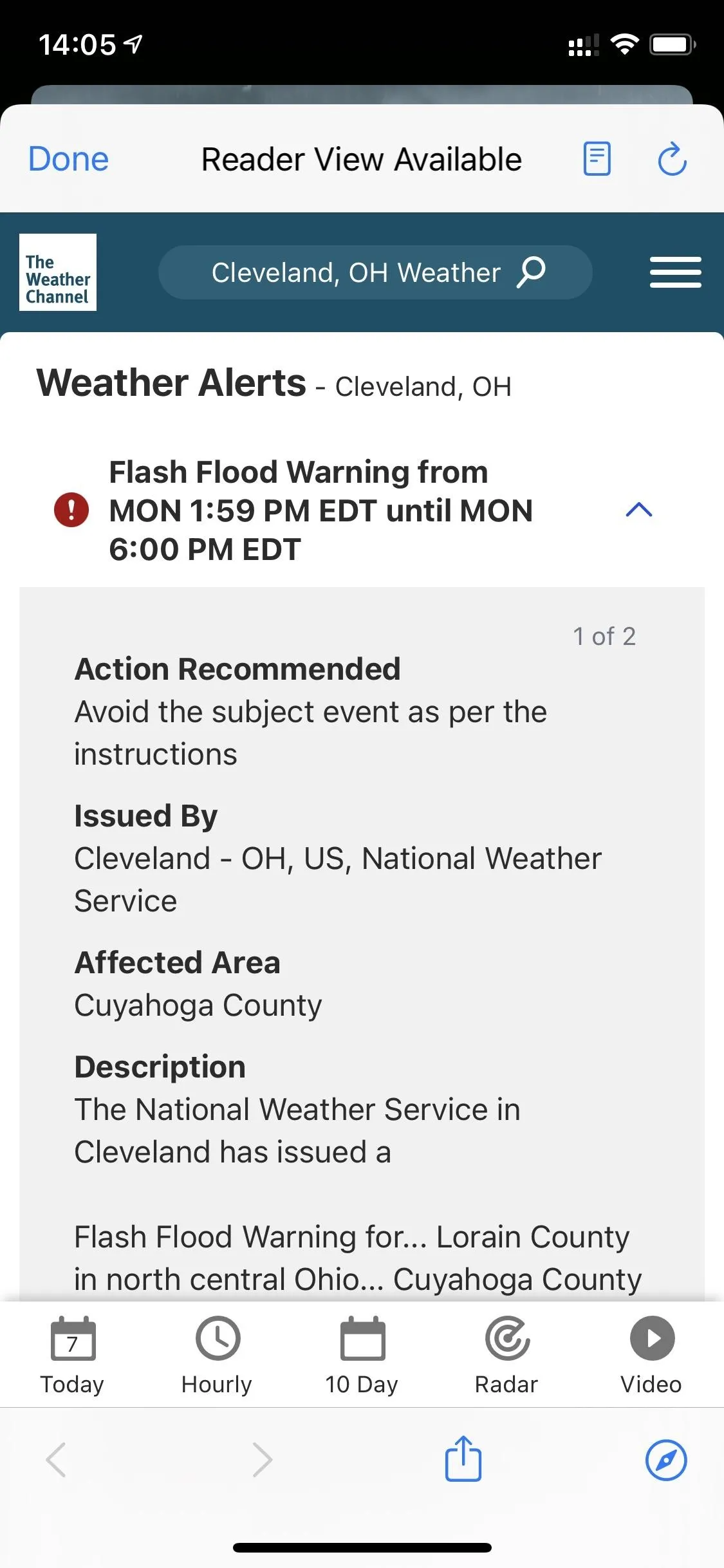Collapse the Flash Flood Warning alert
Image resolution: width=724 pixels, height=1568 pixels.
pos(638,510)
